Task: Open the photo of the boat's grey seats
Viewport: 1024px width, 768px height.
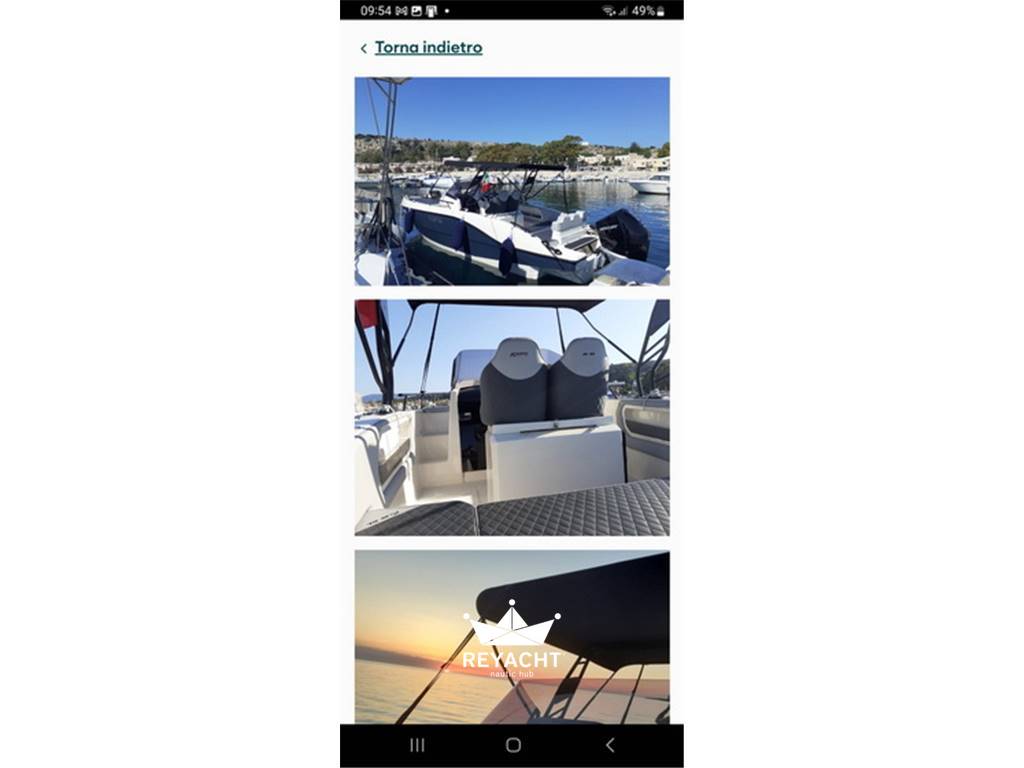Action: click(512, 417)
